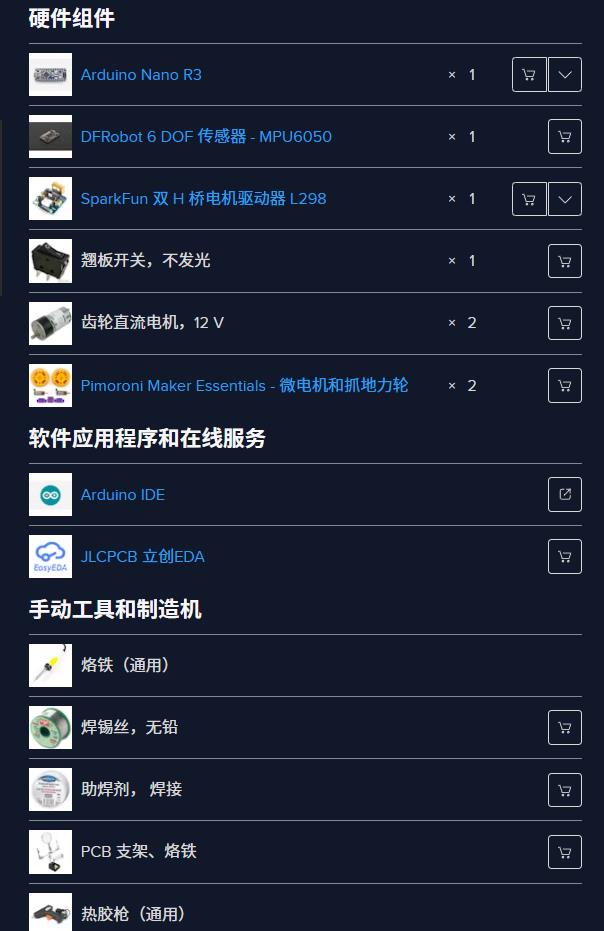
Task: Add 焊锡丝,无铅 to cart
Action: coord(565,728)
